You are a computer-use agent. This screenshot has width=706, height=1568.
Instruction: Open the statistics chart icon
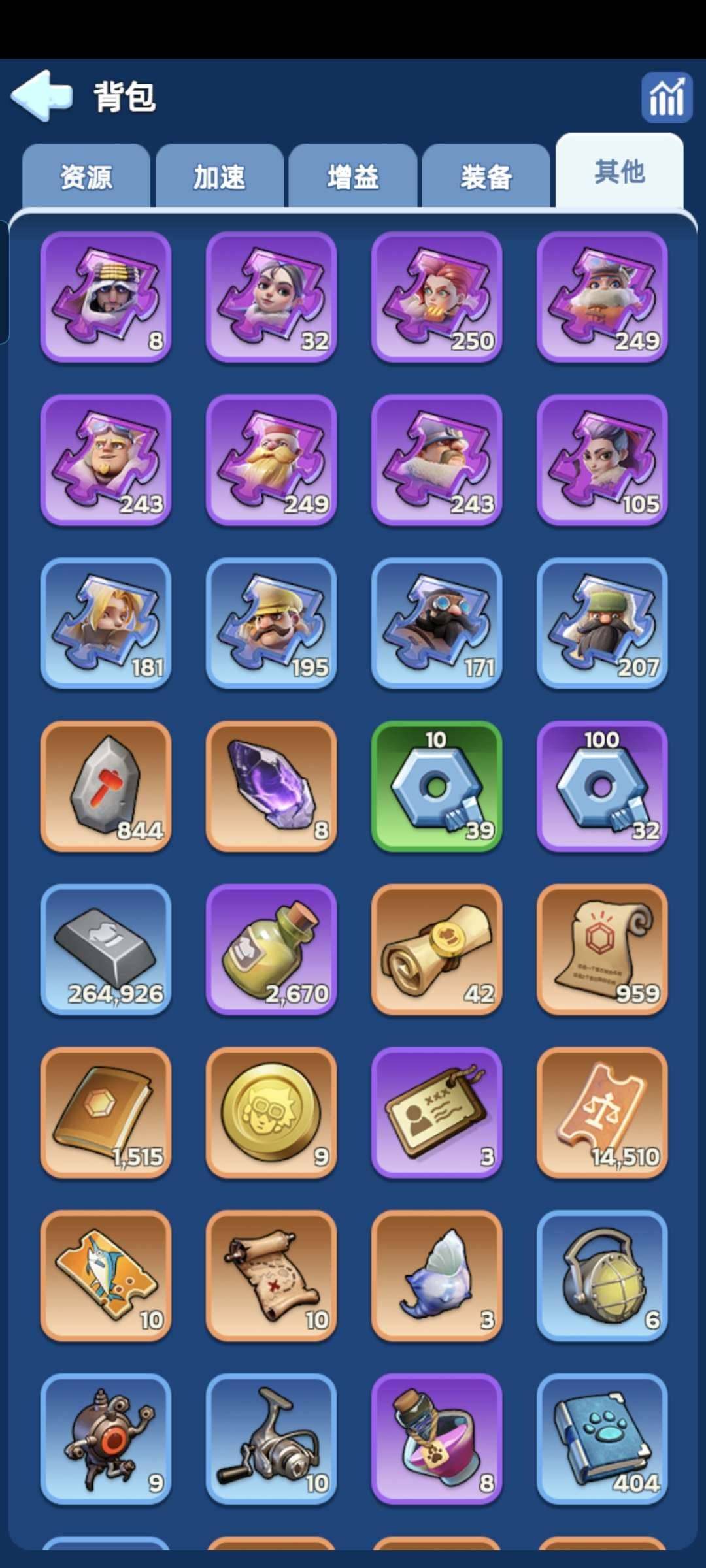click(x=666, y=98)
